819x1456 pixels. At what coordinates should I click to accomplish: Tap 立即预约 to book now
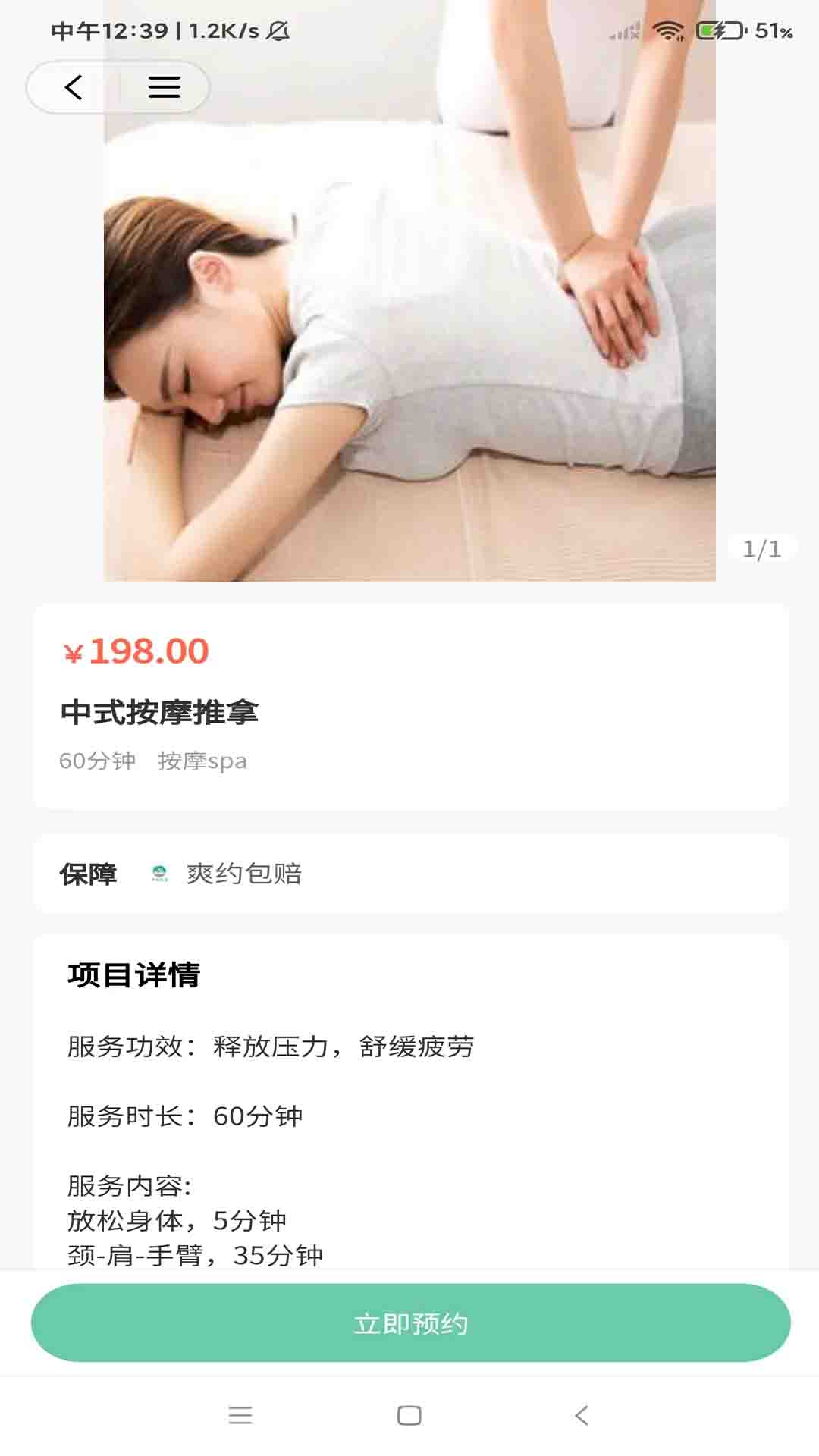(410, 1323)
